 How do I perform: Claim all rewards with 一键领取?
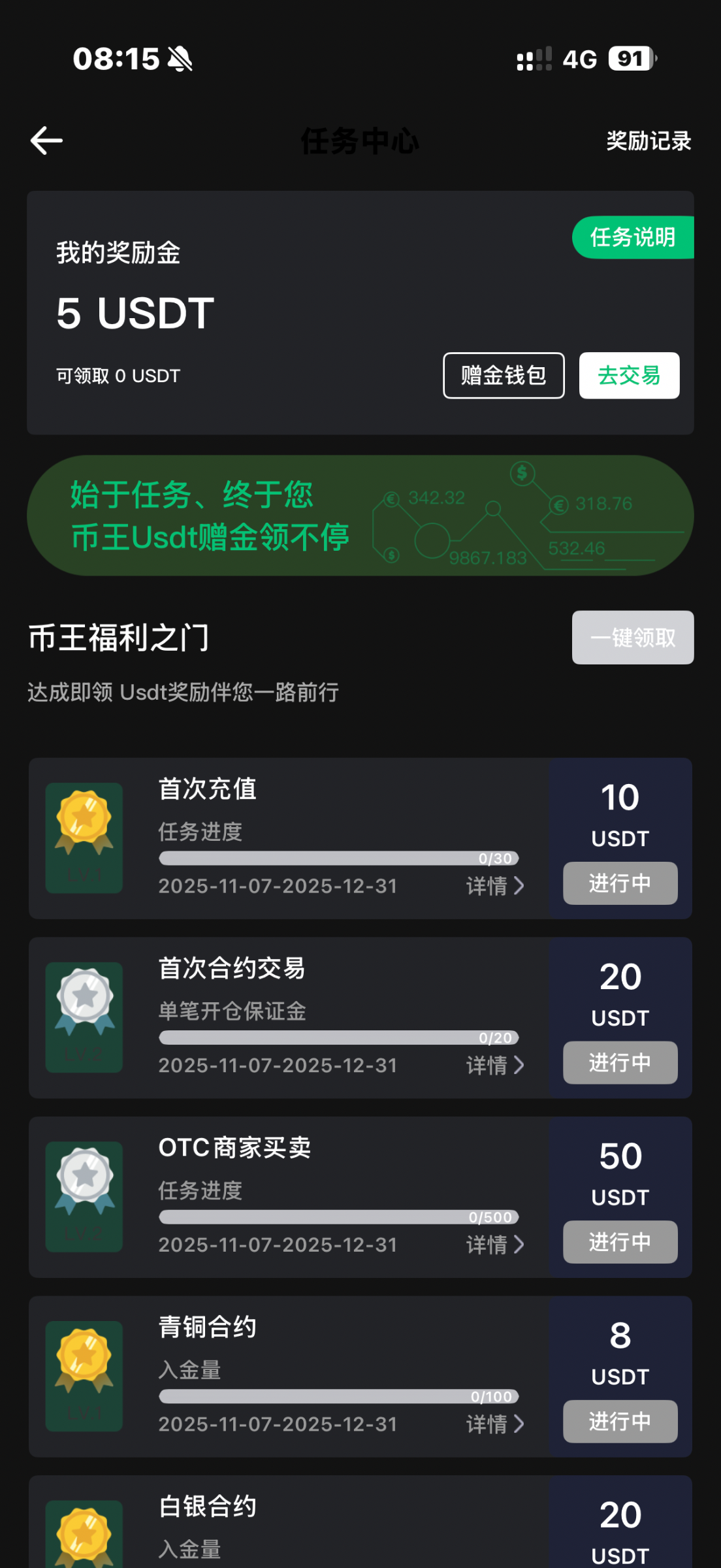pos(632,638)
